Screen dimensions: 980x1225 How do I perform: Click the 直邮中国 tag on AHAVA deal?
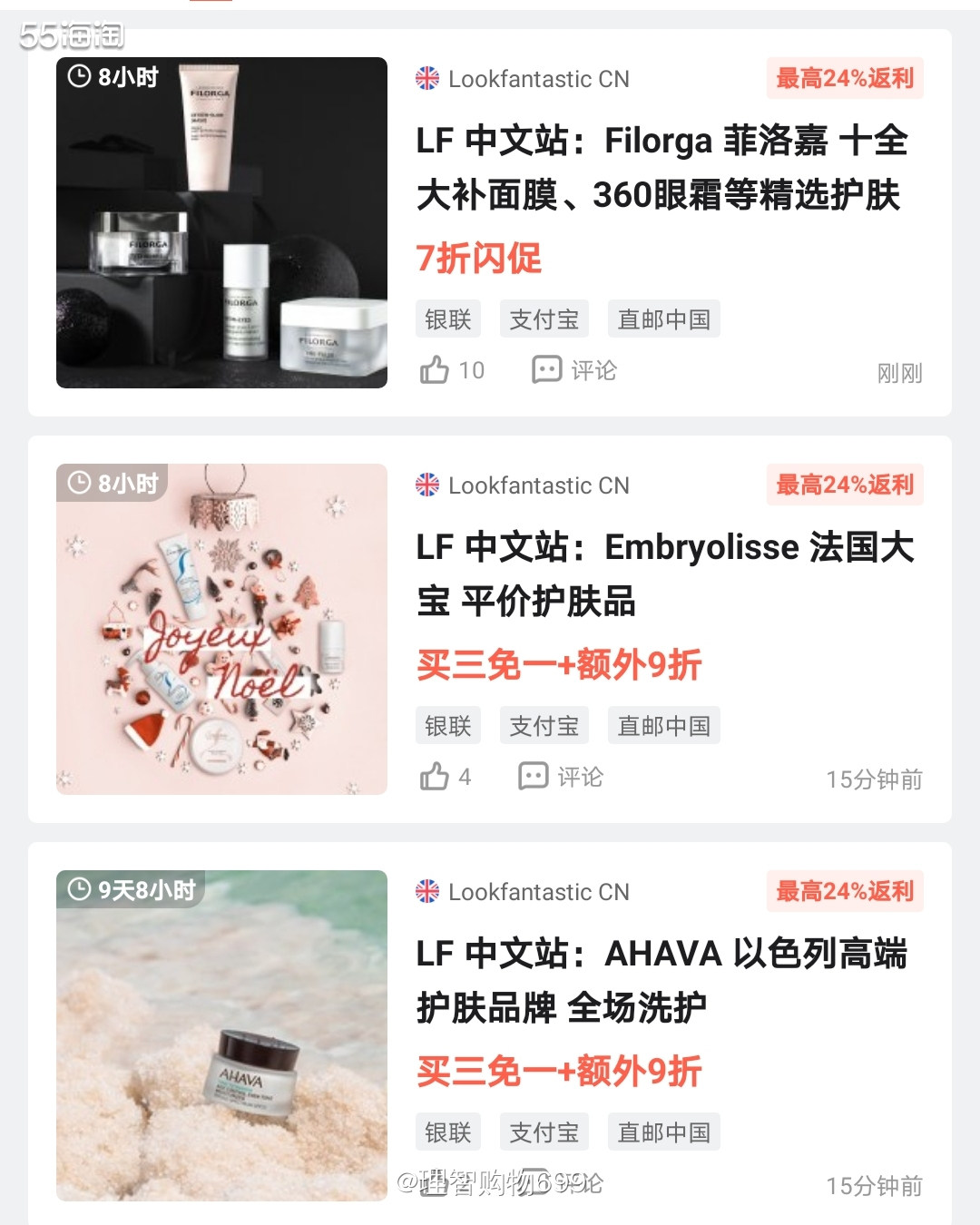(x=663, y=1131)
